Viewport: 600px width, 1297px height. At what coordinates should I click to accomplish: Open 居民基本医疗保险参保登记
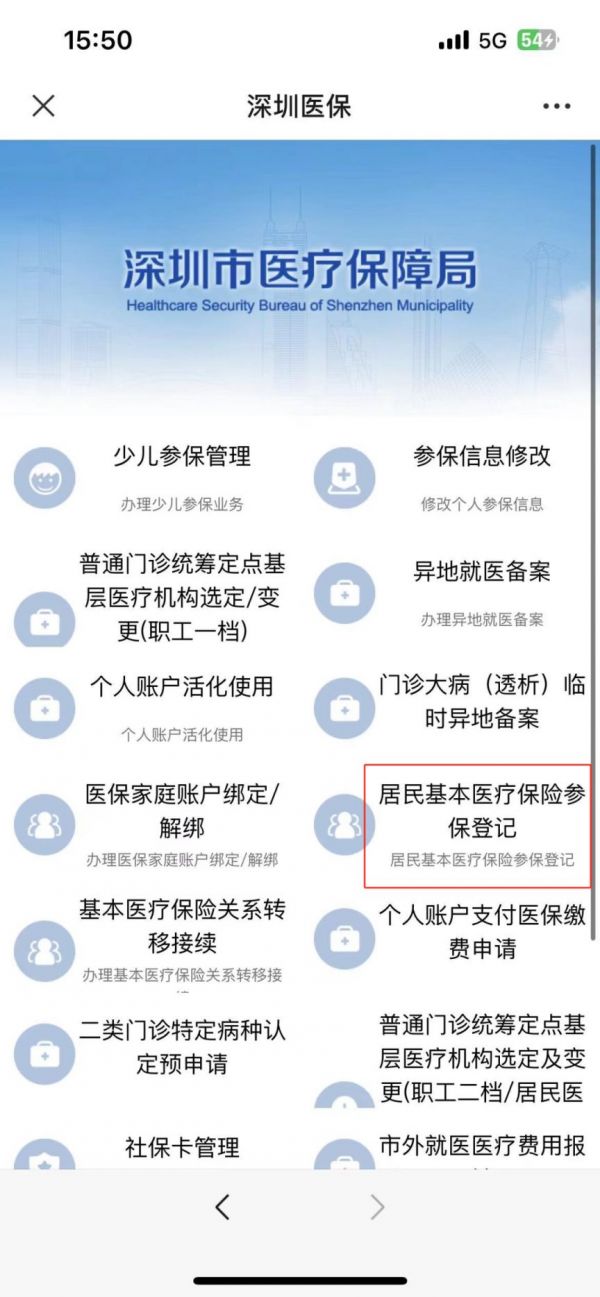tap(480, 826)
